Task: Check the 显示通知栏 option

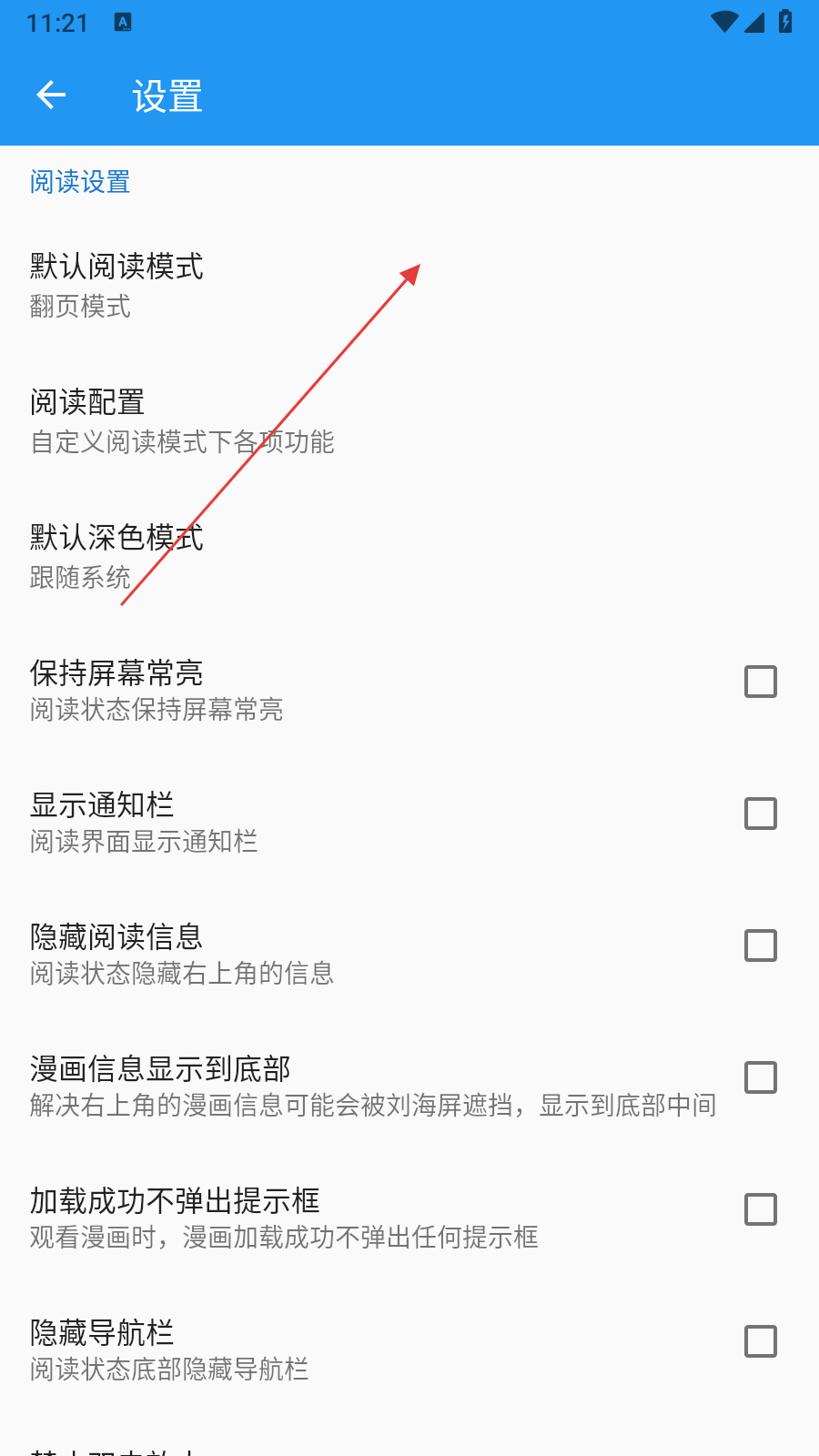Action: click(760, 814)
